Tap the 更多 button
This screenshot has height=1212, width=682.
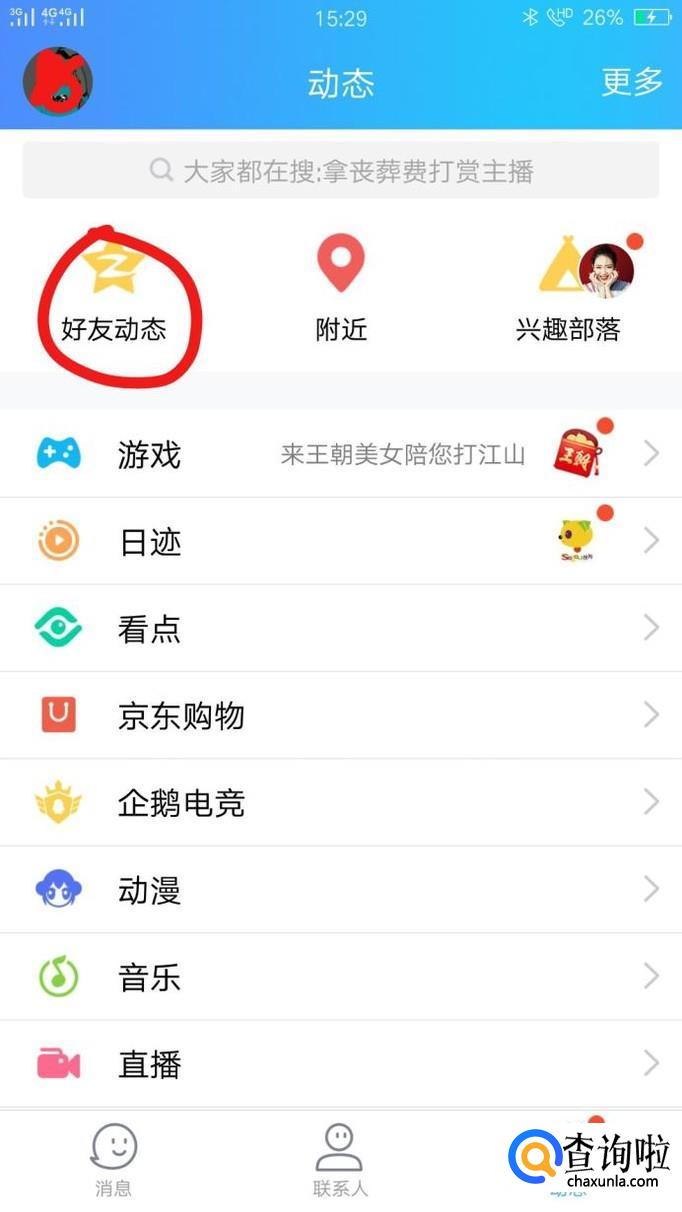pos(632,83)
